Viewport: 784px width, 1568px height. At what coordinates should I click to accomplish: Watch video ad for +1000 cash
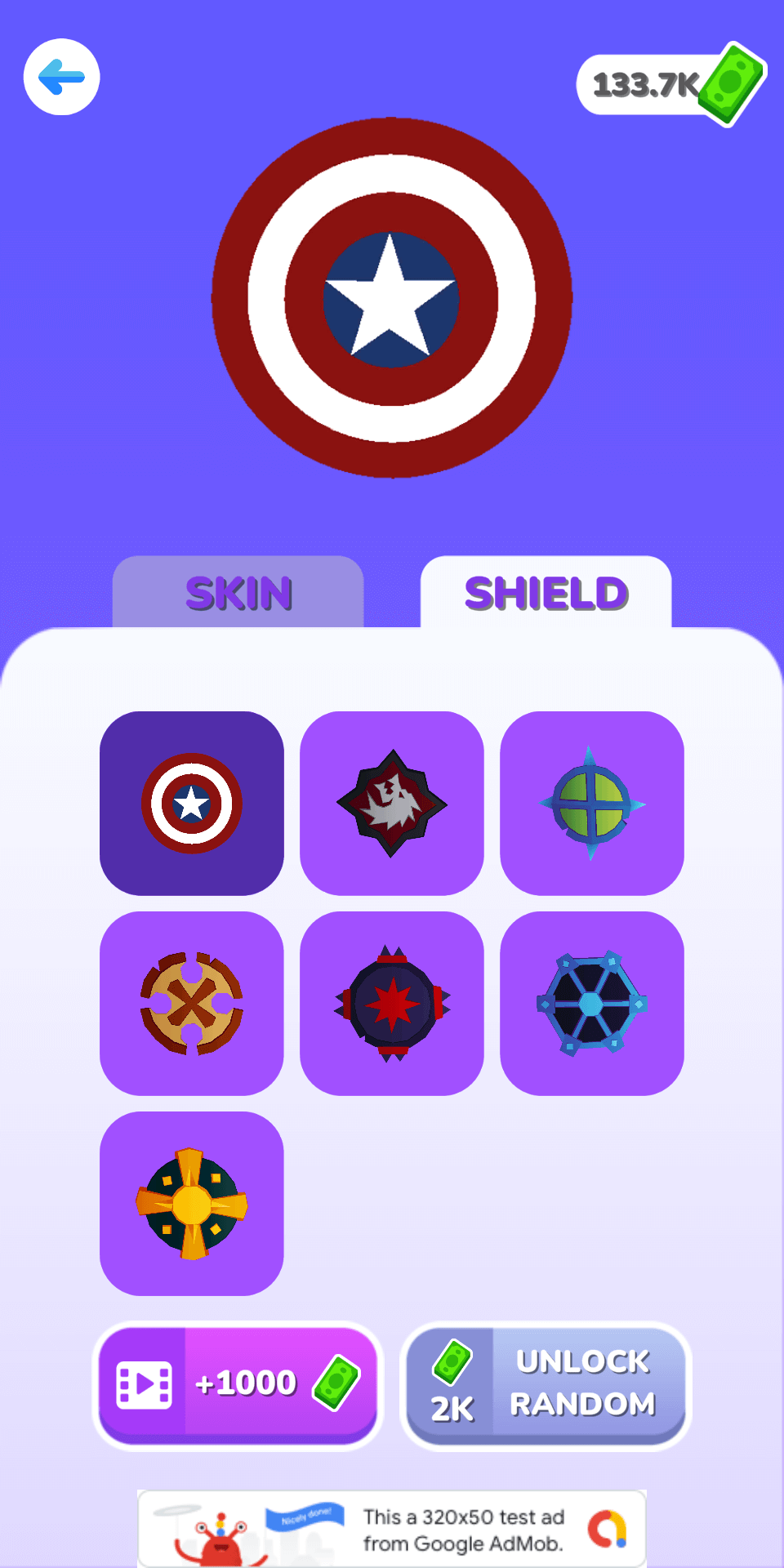[x=238, y=1383]
